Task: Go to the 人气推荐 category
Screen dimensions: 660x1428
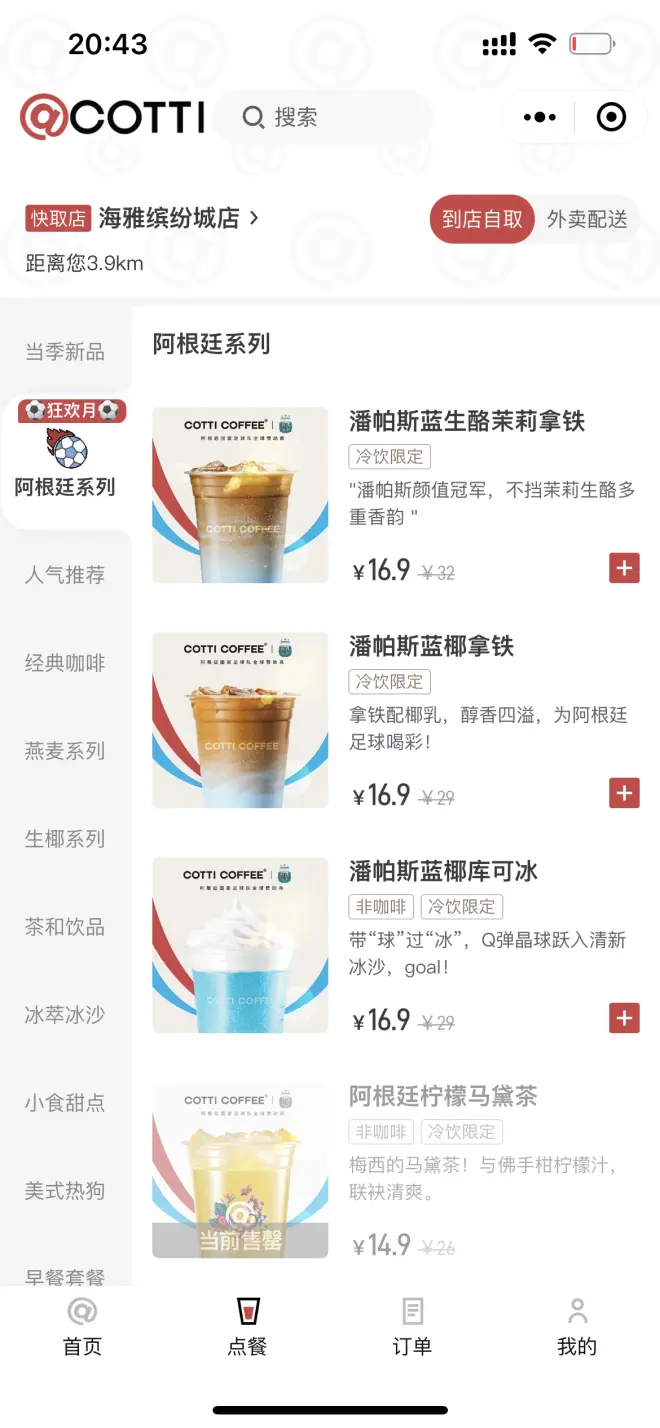Action: point(65,575)
